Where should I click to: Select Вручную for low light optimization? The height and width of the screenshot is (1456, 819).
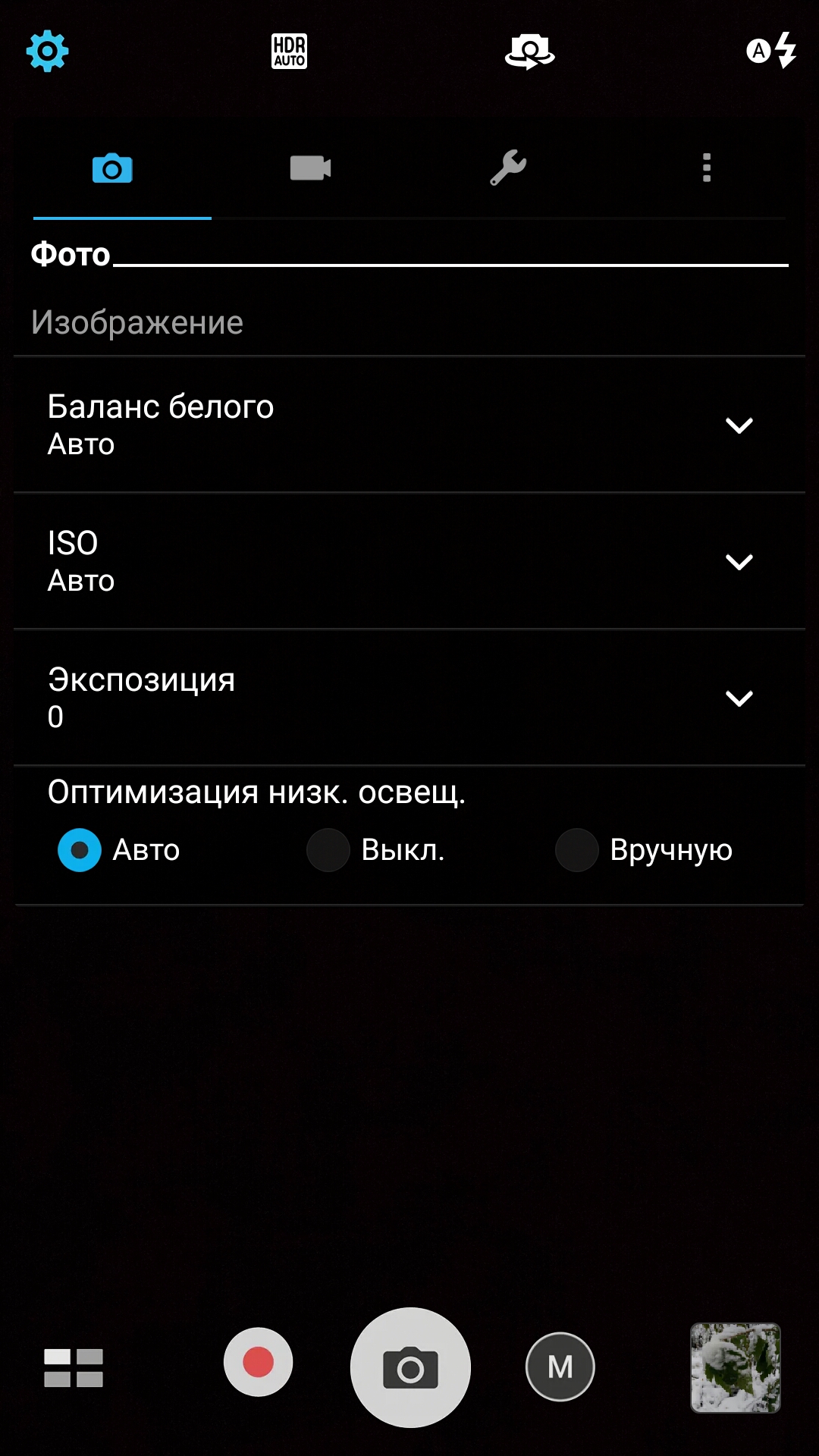click(644, 850)
